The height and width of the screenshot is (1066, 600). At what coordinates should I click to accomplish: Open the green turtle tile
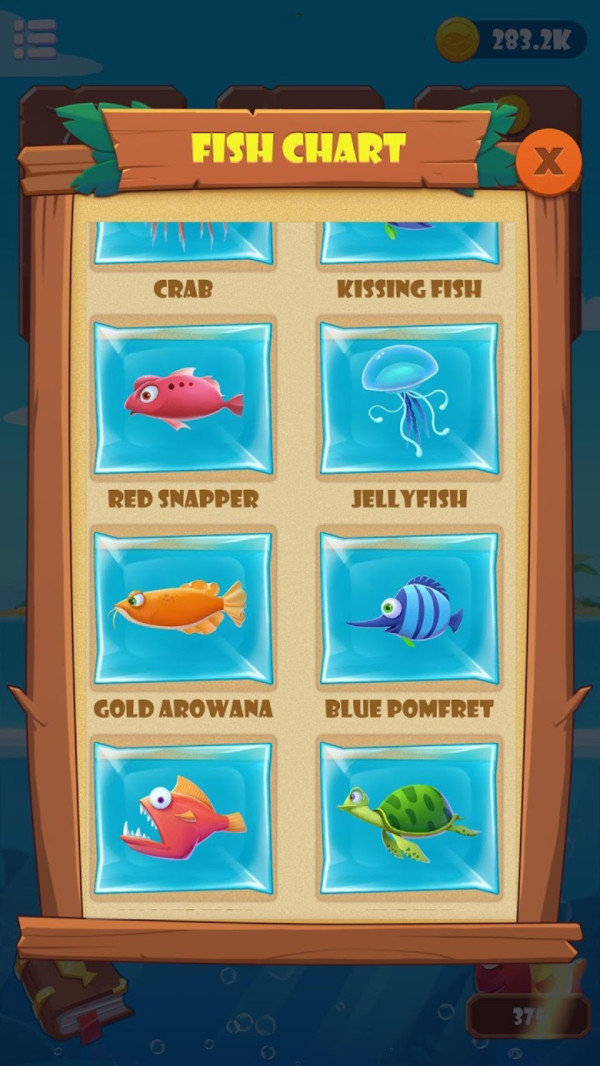point(409,817)
